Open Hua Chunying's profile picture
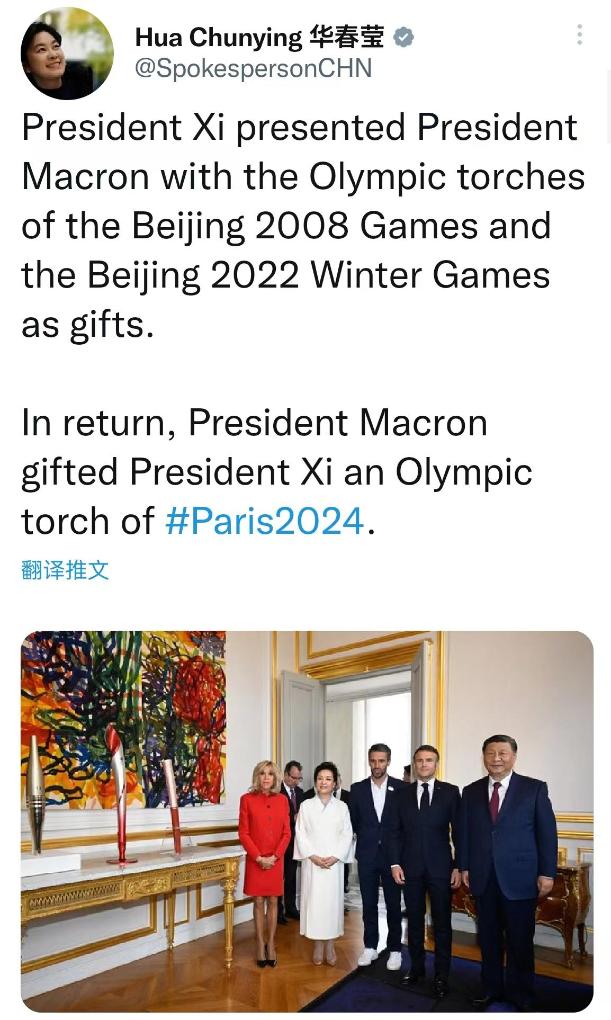Screen dimensions: 611x1020 [67, 54]
